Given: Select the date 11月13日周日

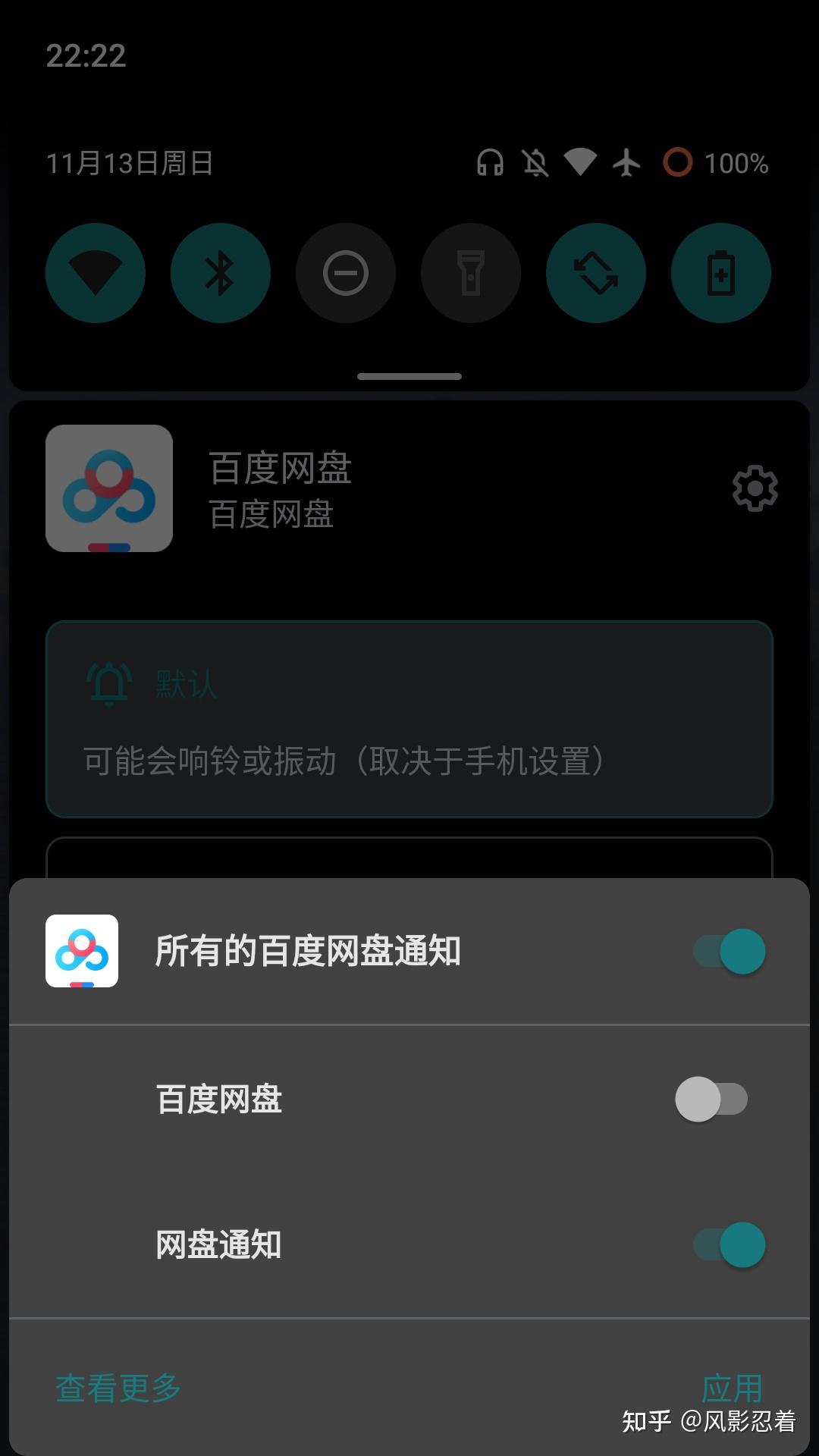Looking at the screenshot, I should 130,161.
